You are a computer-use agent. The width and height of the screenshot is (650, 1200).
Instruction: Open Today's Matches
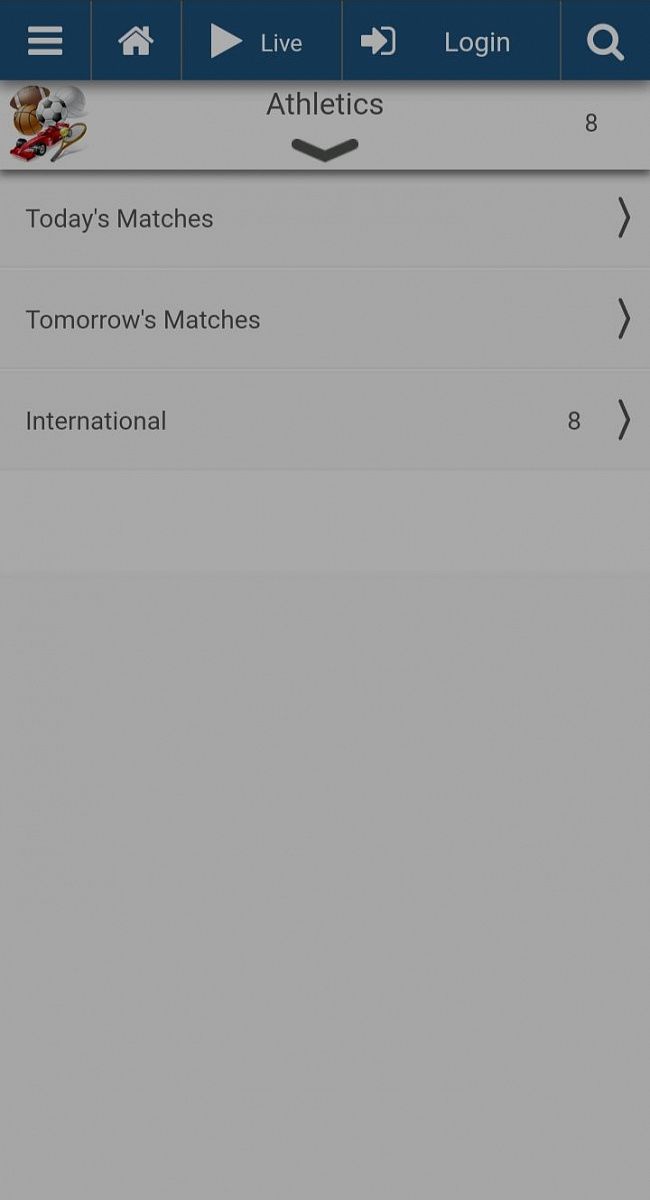tap(324, 218)
